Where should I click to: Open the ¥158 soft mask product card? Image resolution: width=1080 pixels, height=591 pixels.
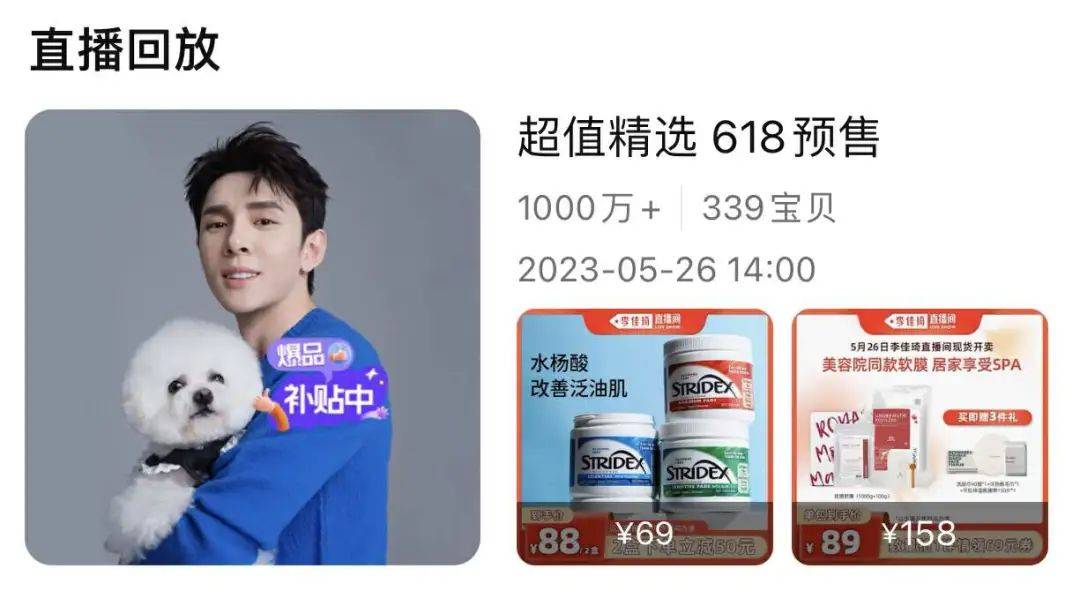coord(919,437)
